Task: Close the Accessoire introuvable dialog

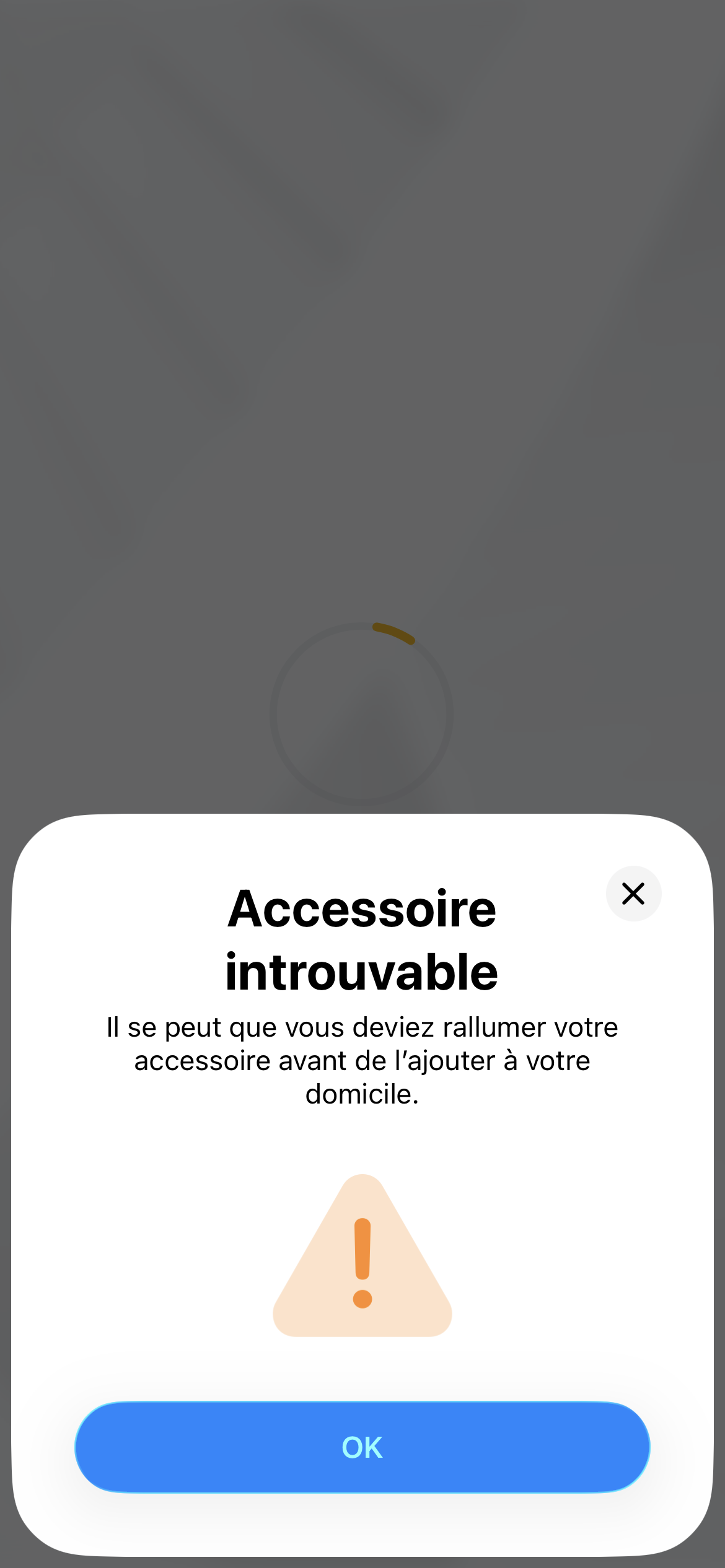Action: point(633,894)
